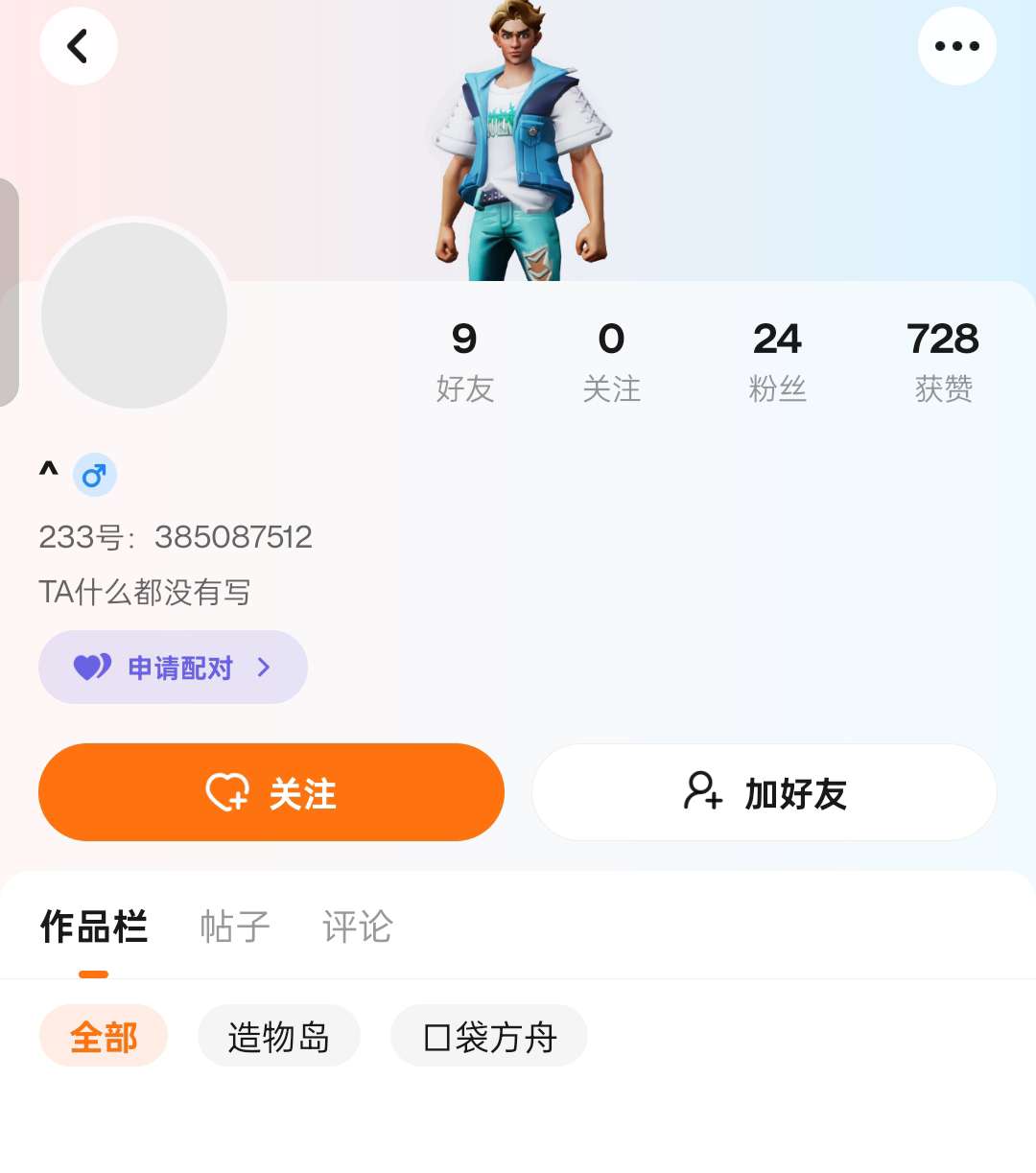Follow this user with orange 关注 button
1036x1173 pixels.
click(x=271, y=792)
